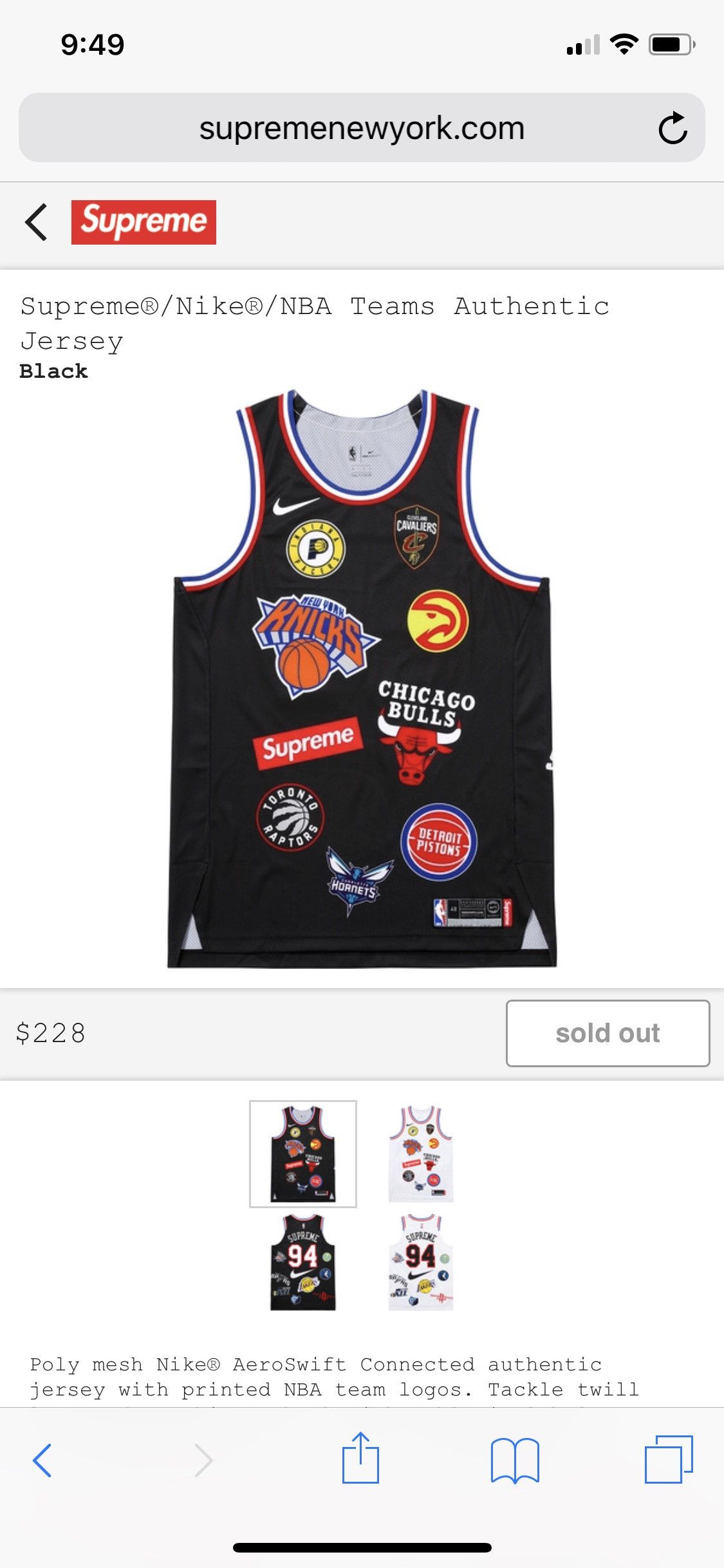Go back in Safari's bottom toolbar
724x1568 pixels.
pos(42,1460)
